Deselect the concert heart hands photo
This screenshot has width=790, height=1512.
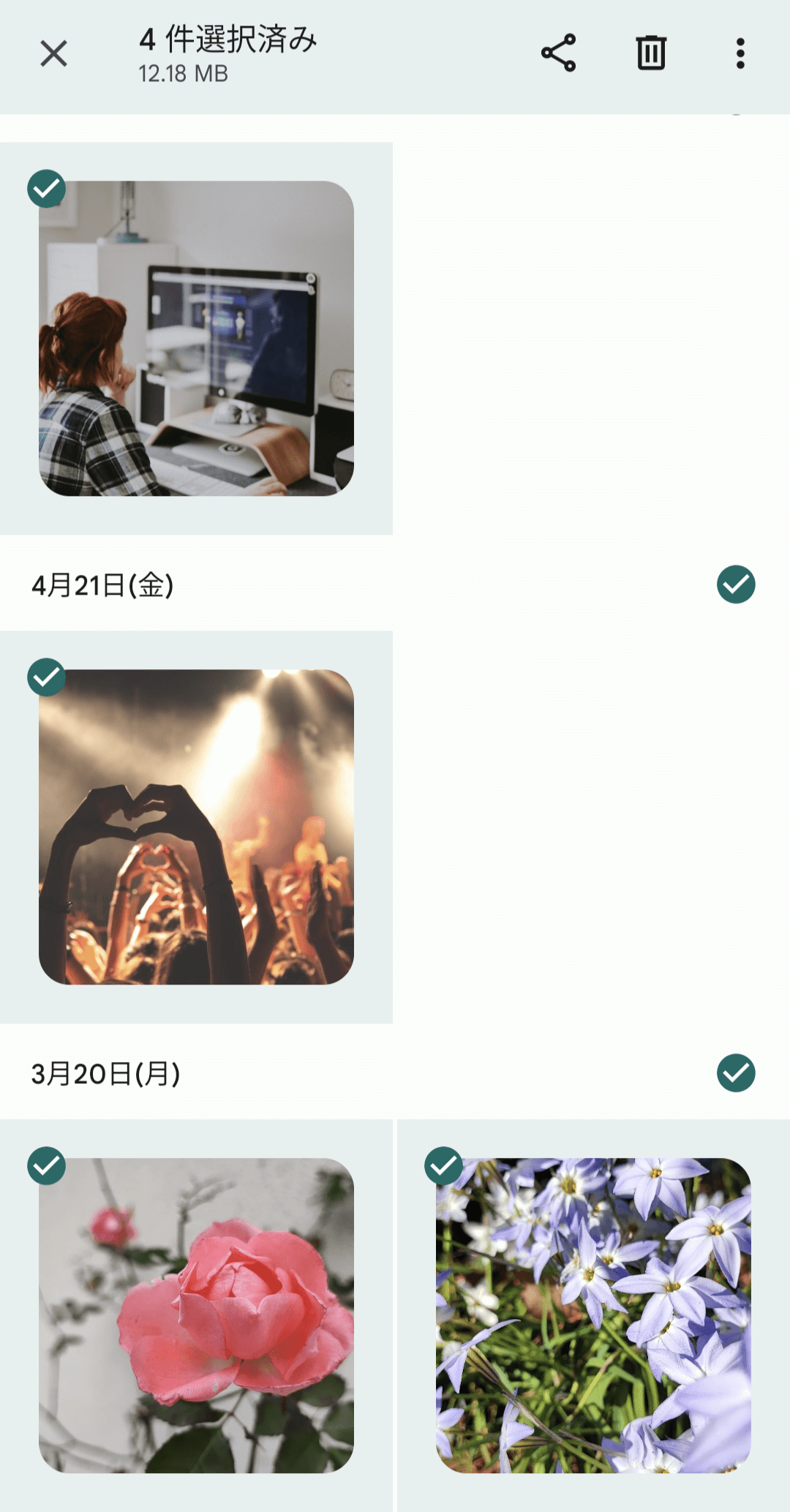tap(196, 827)
